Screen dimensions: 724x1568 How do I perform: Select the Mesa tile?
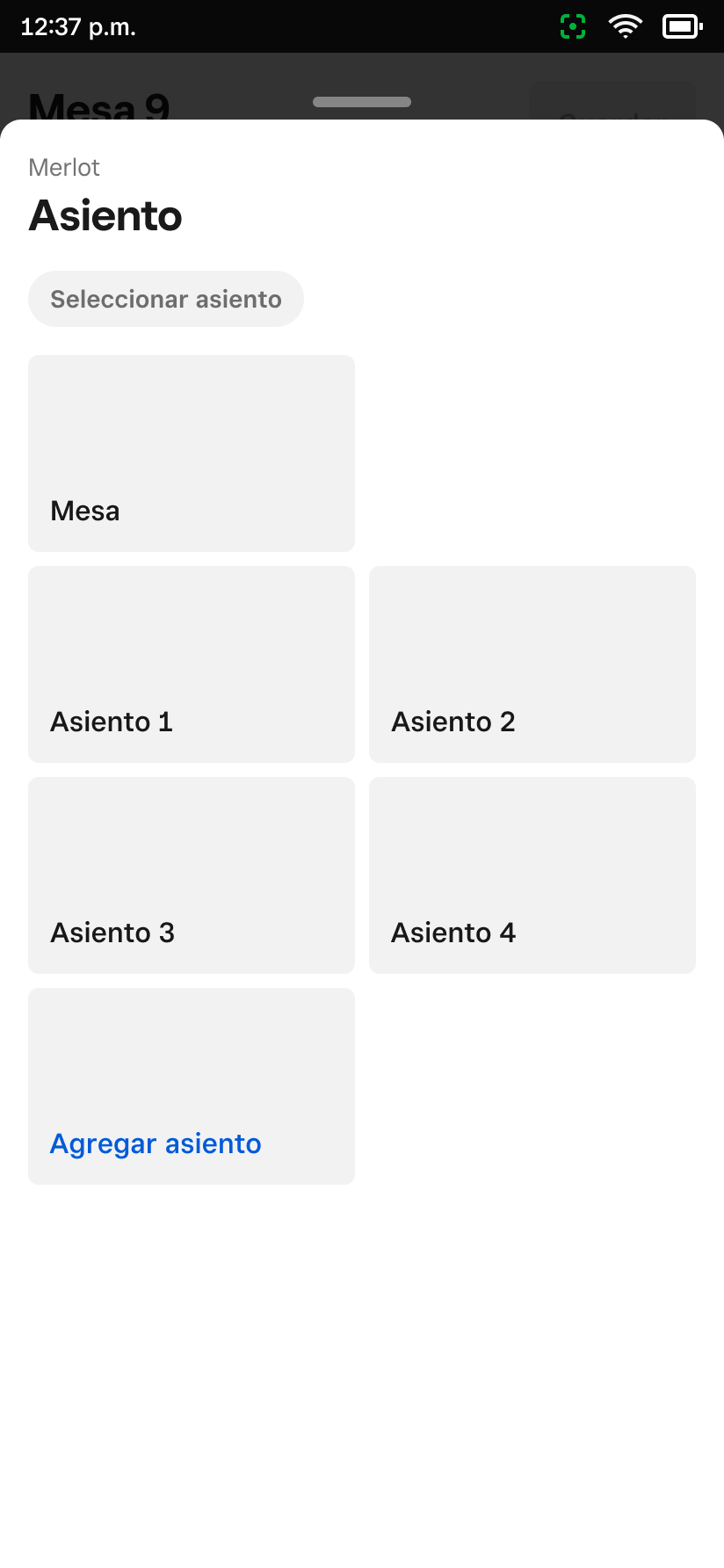pos(192,454)
